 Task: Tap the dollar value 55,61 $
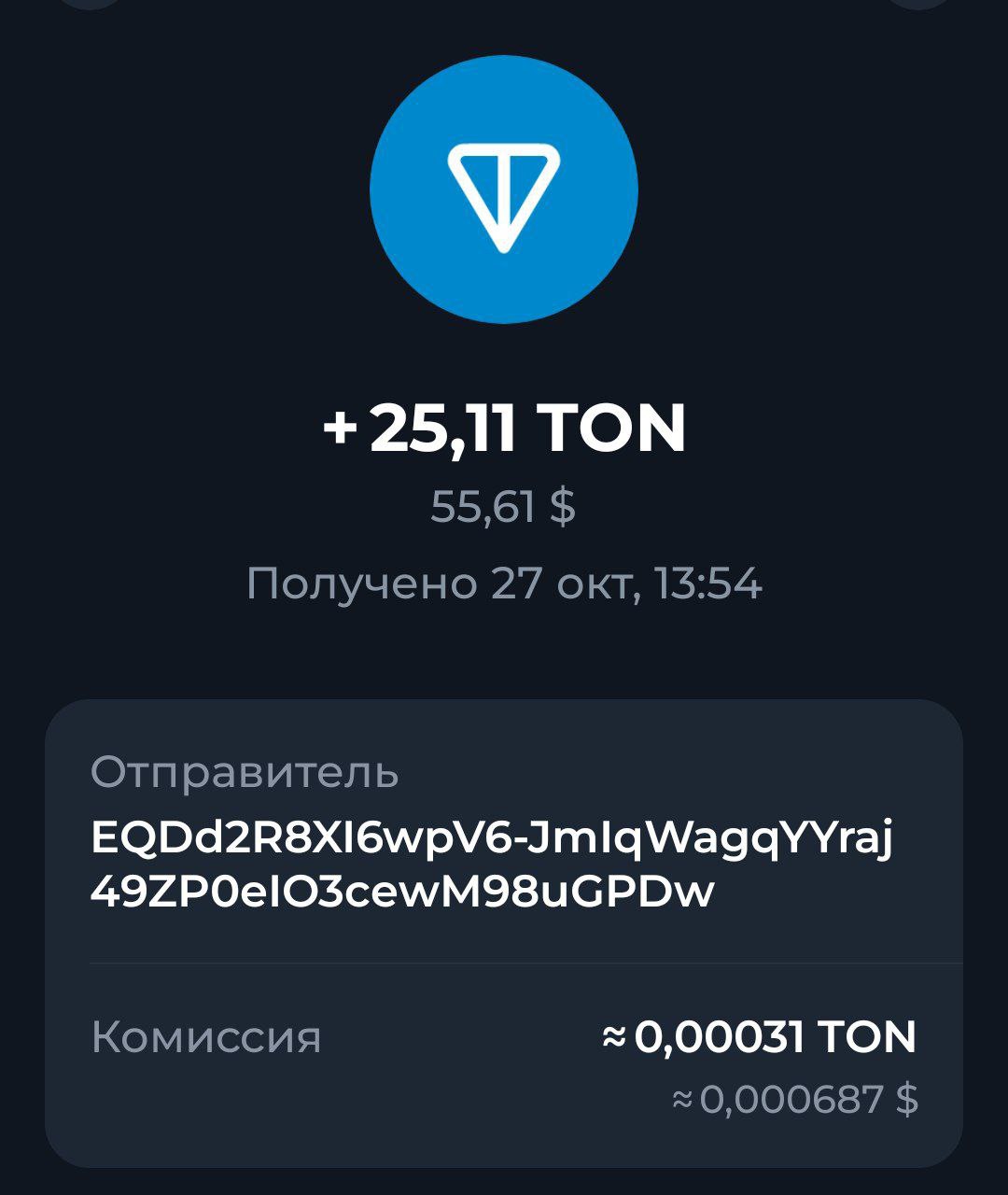(504, 505)
